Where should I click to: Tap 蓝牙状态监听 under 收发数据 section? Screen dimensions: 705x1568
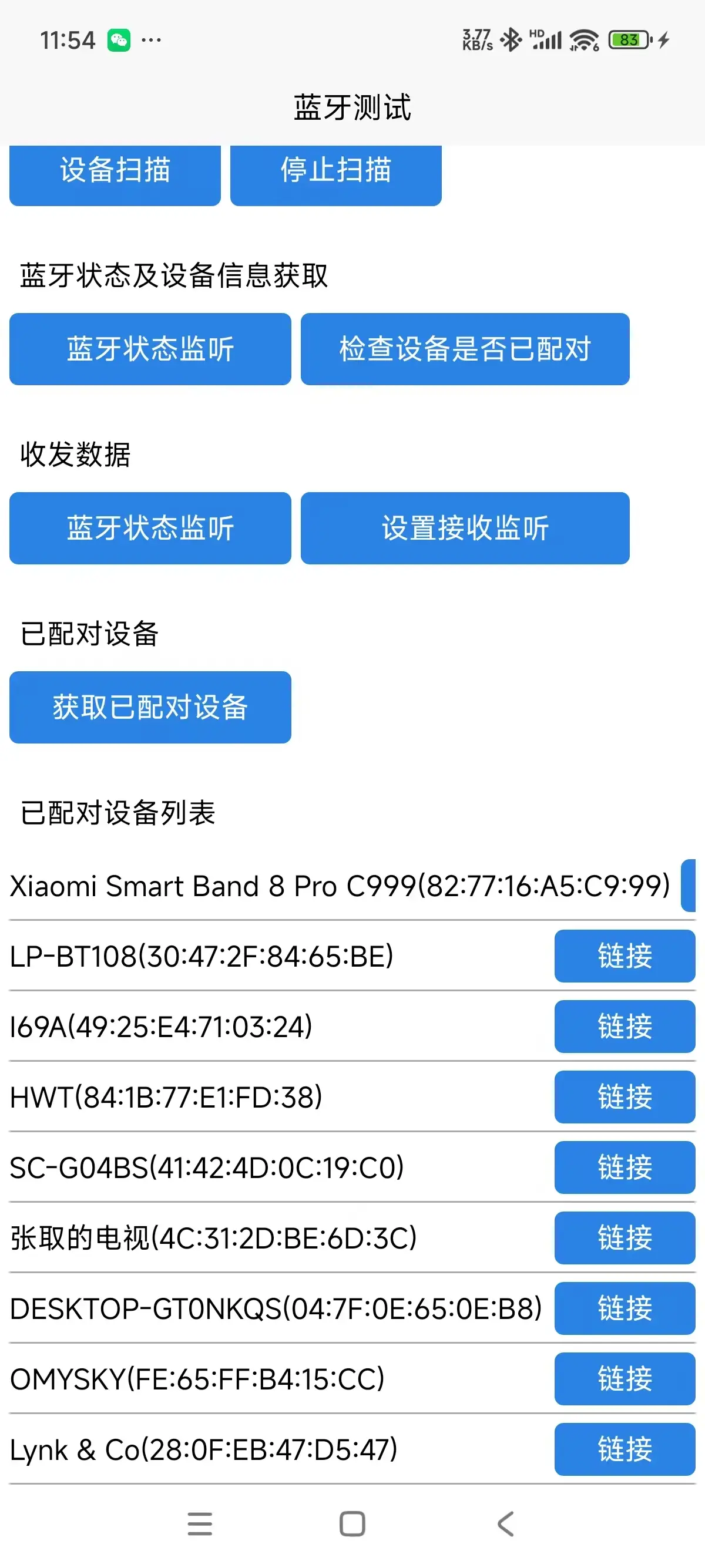[150, 528]
